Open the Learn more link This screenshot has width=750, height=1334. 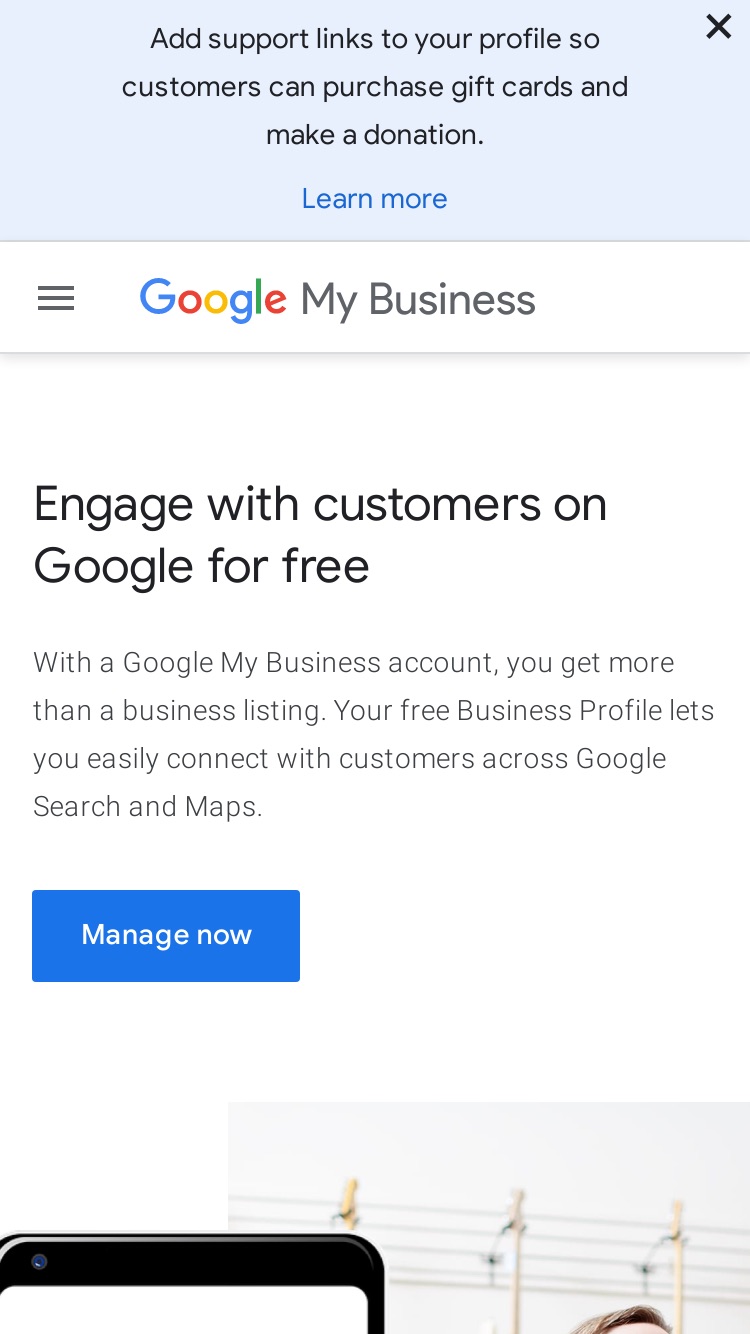pyautogui.click(x=374, y=199)
